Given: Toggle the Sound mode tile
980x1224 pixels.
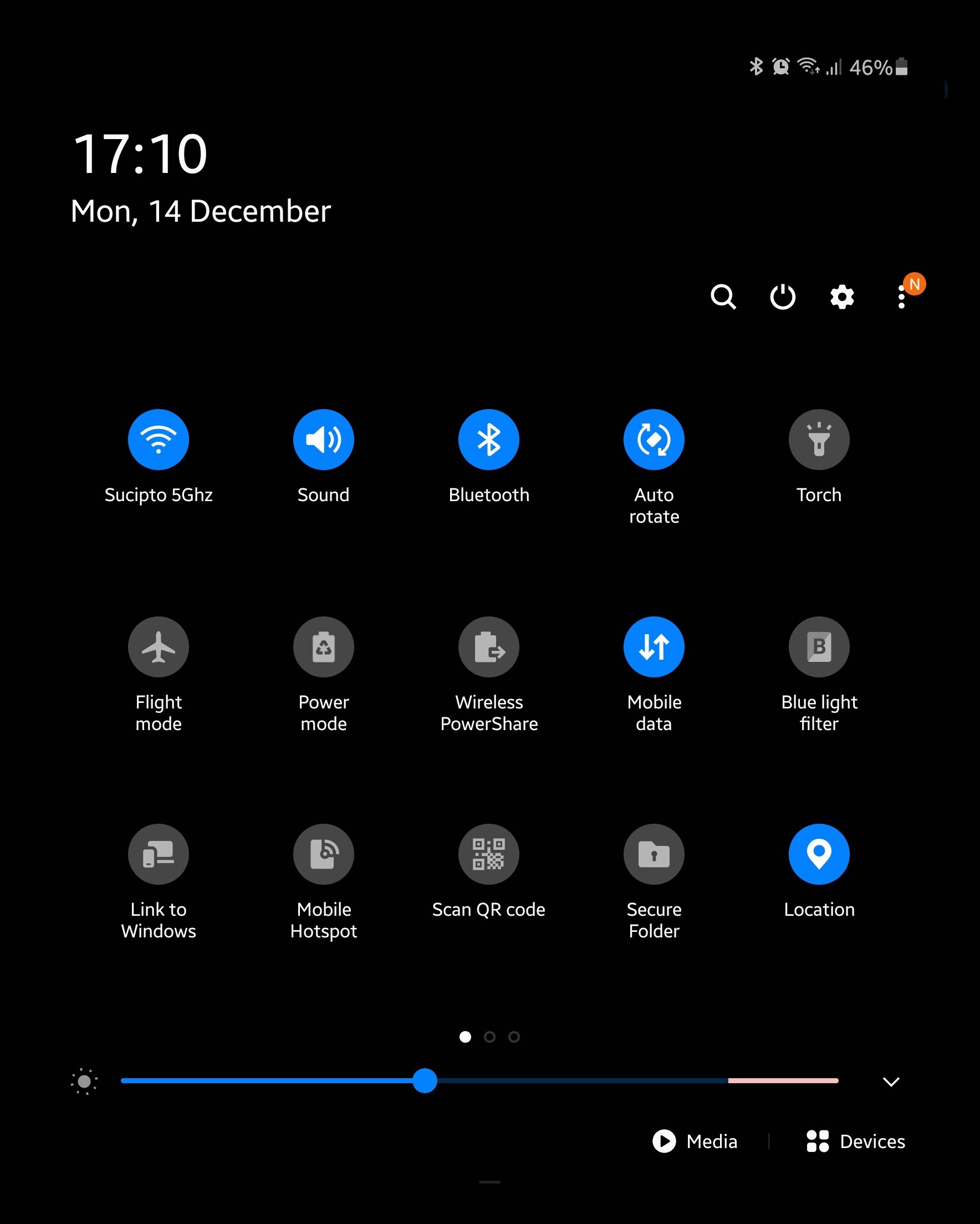Looking at the screenshot, I should point(324,440).
